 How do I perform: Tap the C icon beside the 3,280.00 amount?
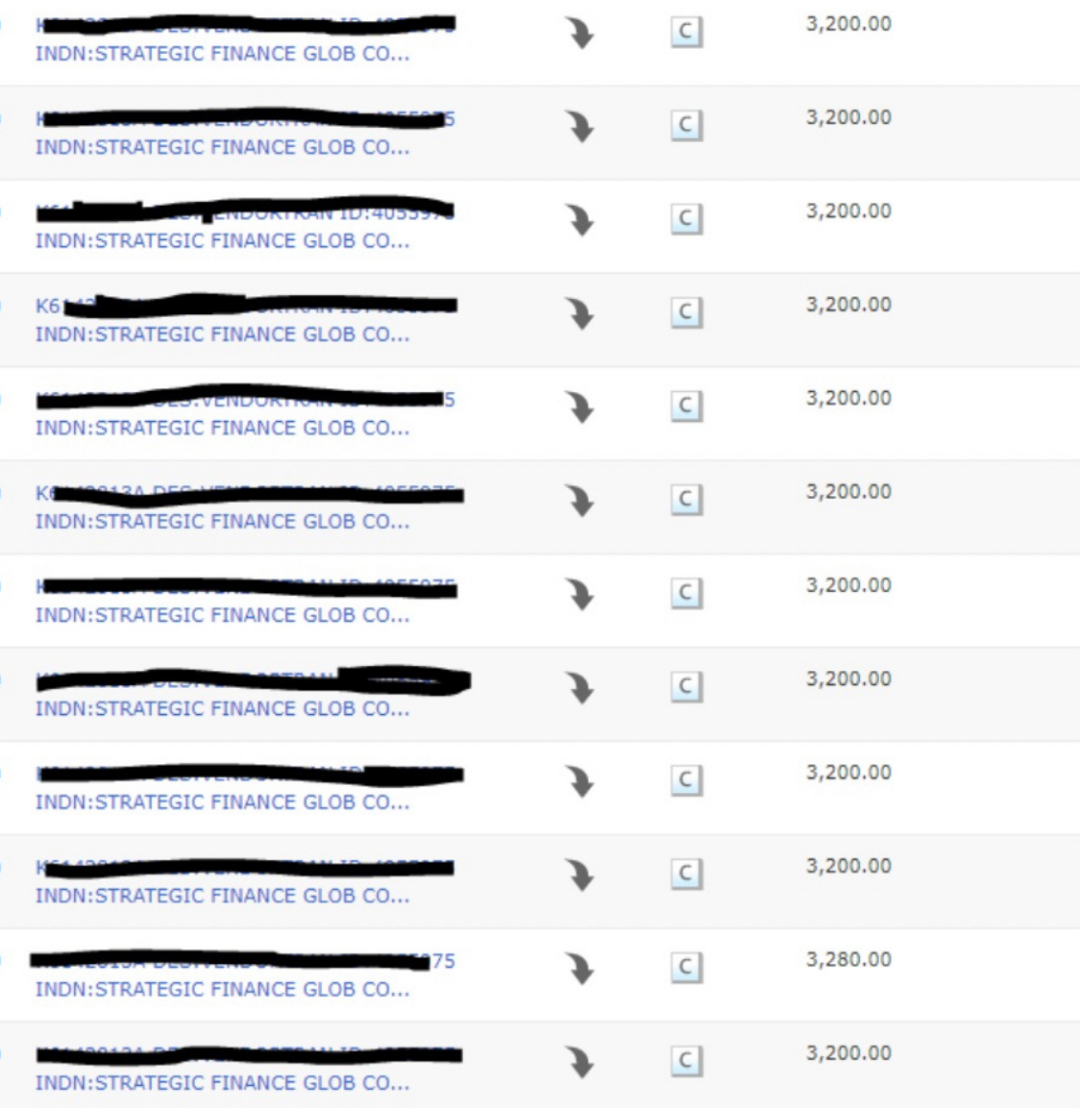point(686,967)
